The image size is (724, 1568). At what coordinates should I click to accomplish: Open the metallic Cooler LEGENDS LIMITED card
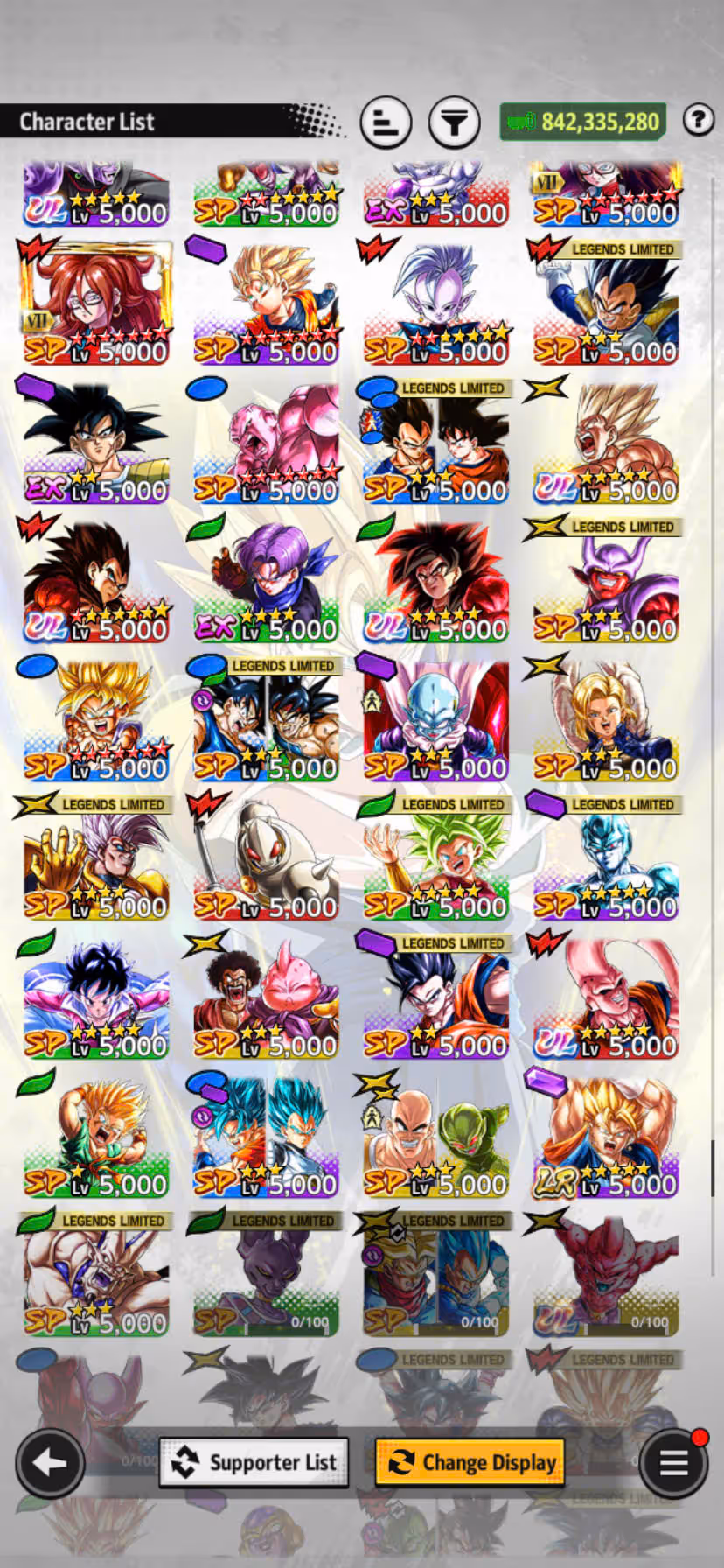click(605, 862)
